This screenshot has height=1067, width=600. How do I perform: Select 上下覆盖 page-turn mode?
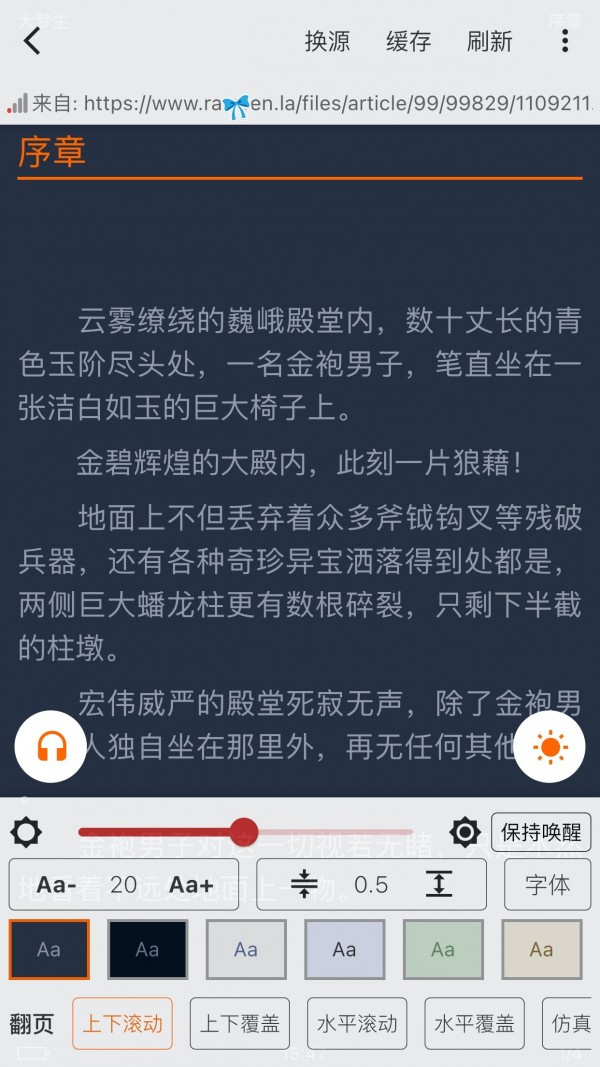pyautogui.click(x=239, y=1023)
